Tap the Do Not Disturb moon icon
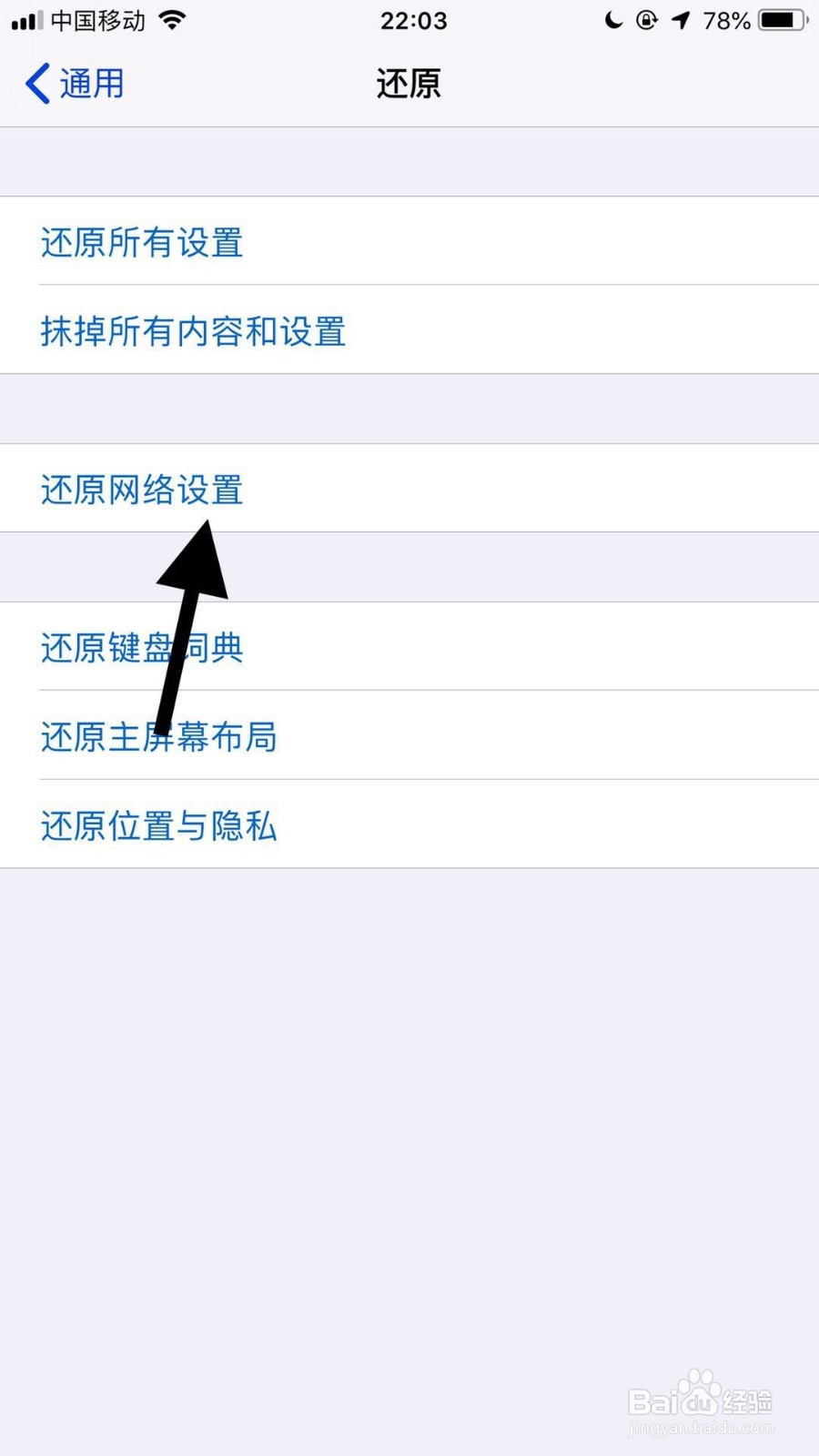Viewport: 819px width, 1456px height. tap(614, 20)
